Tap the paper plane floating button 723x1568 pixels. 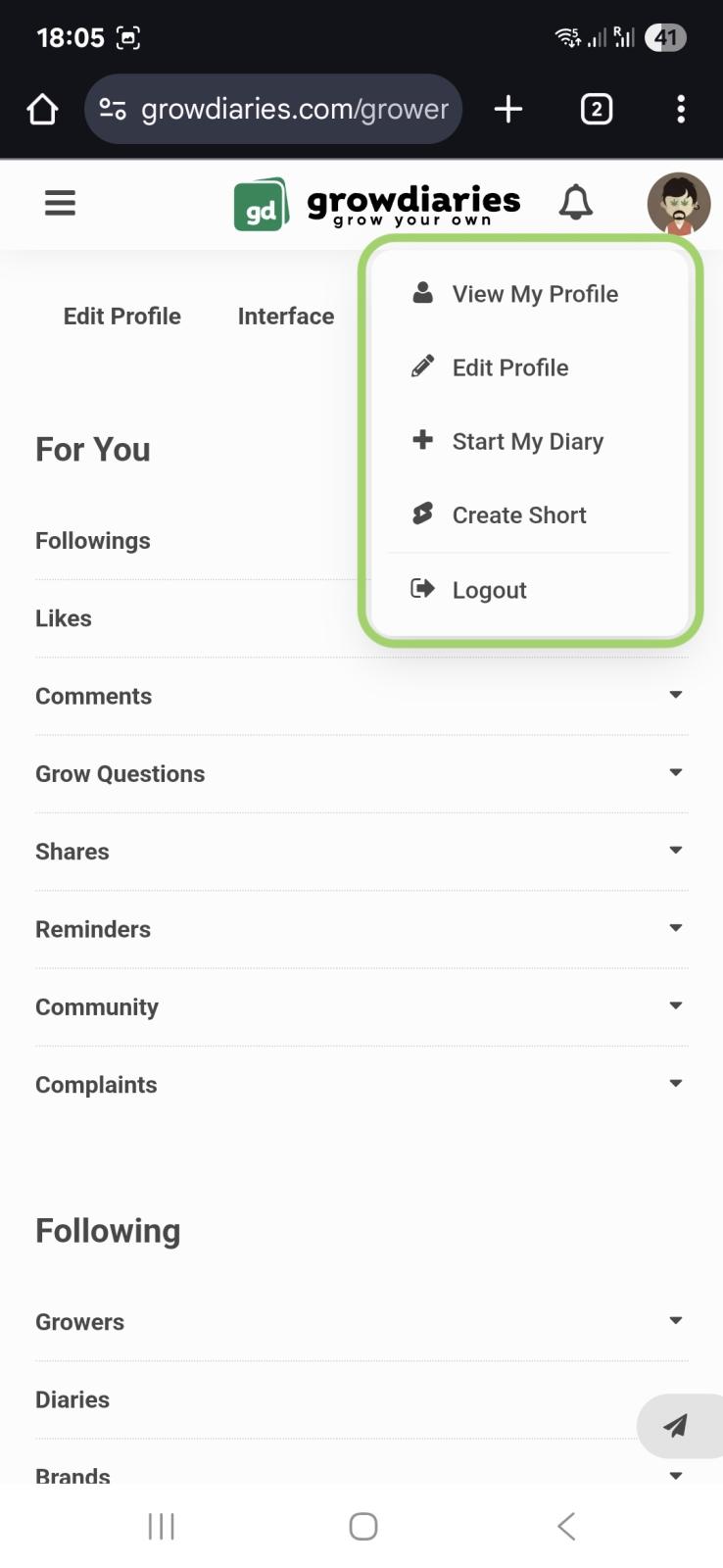[x=677, y=1426]
